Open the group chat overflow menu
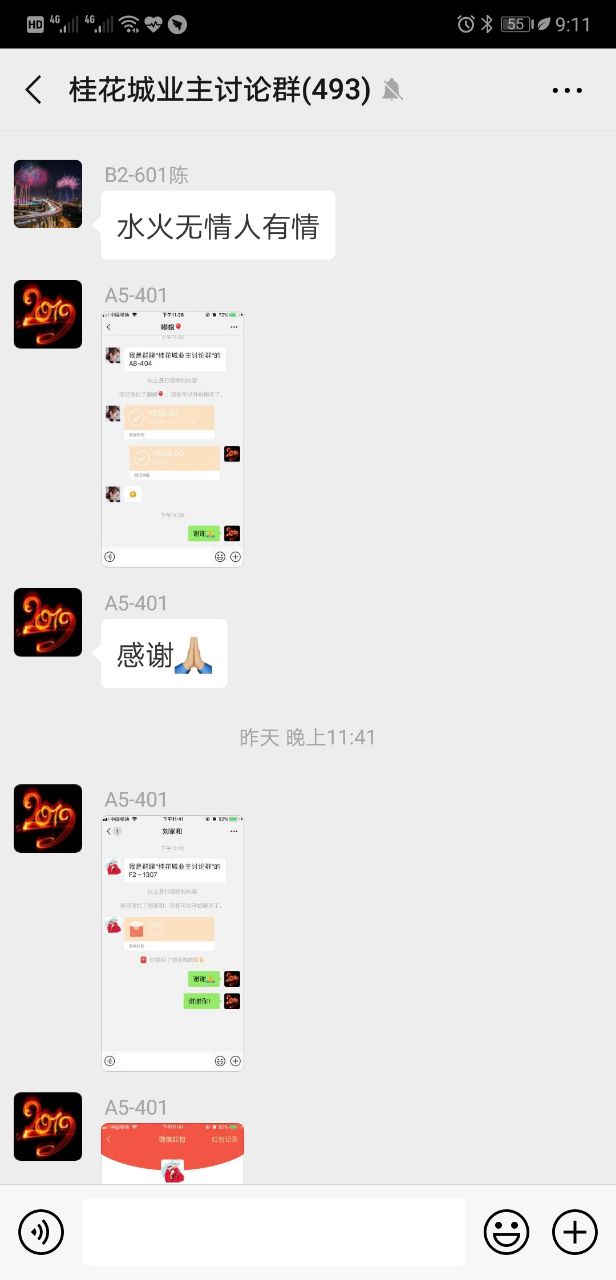Viewport: 616px width, 1280px height. pos(566,90)
